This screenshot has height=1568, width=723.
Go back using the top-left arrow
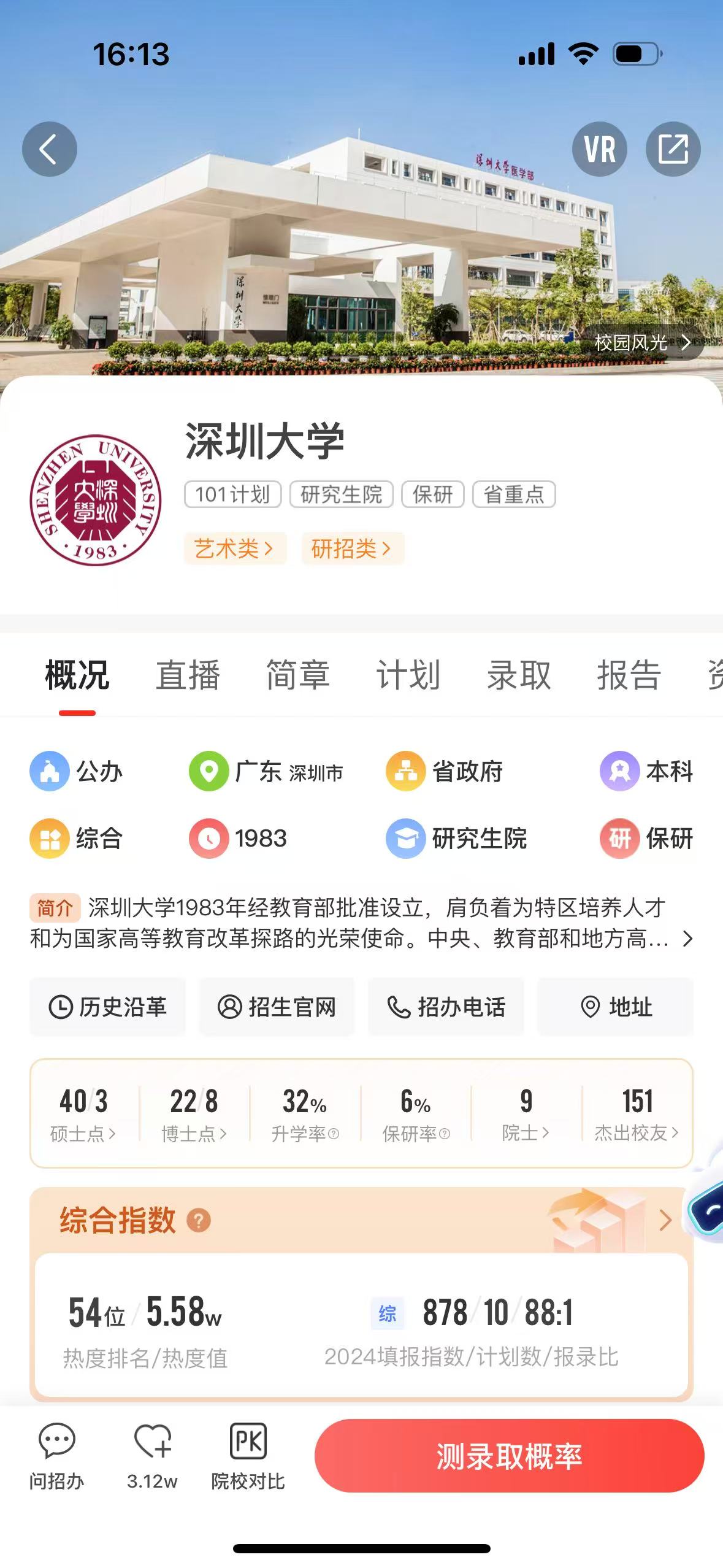coord(49,149)
